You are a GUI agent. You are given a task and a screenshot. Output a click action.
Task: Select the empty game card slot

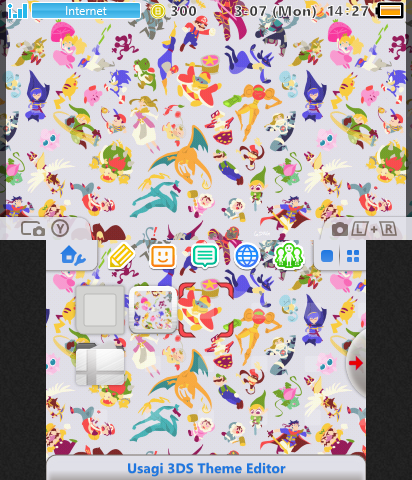click(x=100, y=310)
